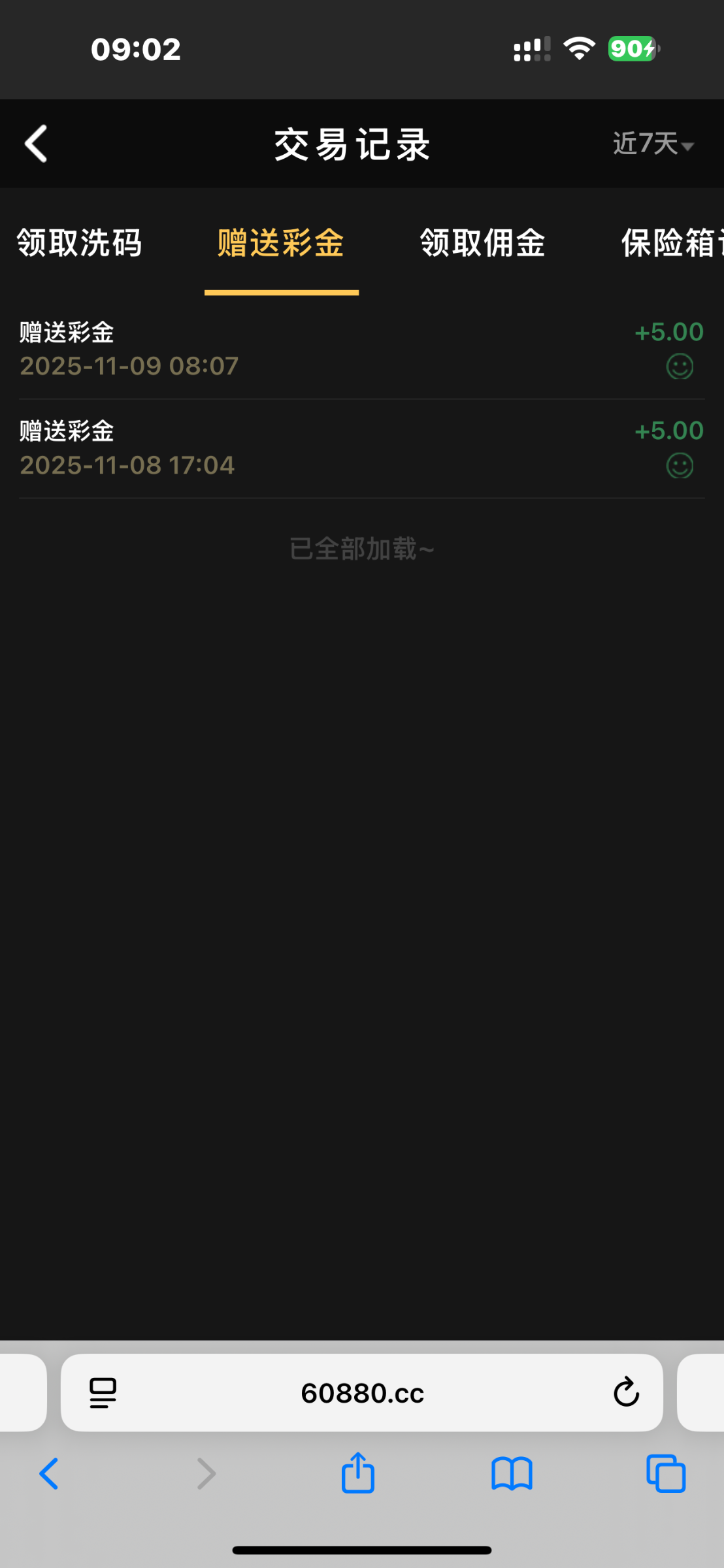Reload the page using the refresh icon

626,1391
